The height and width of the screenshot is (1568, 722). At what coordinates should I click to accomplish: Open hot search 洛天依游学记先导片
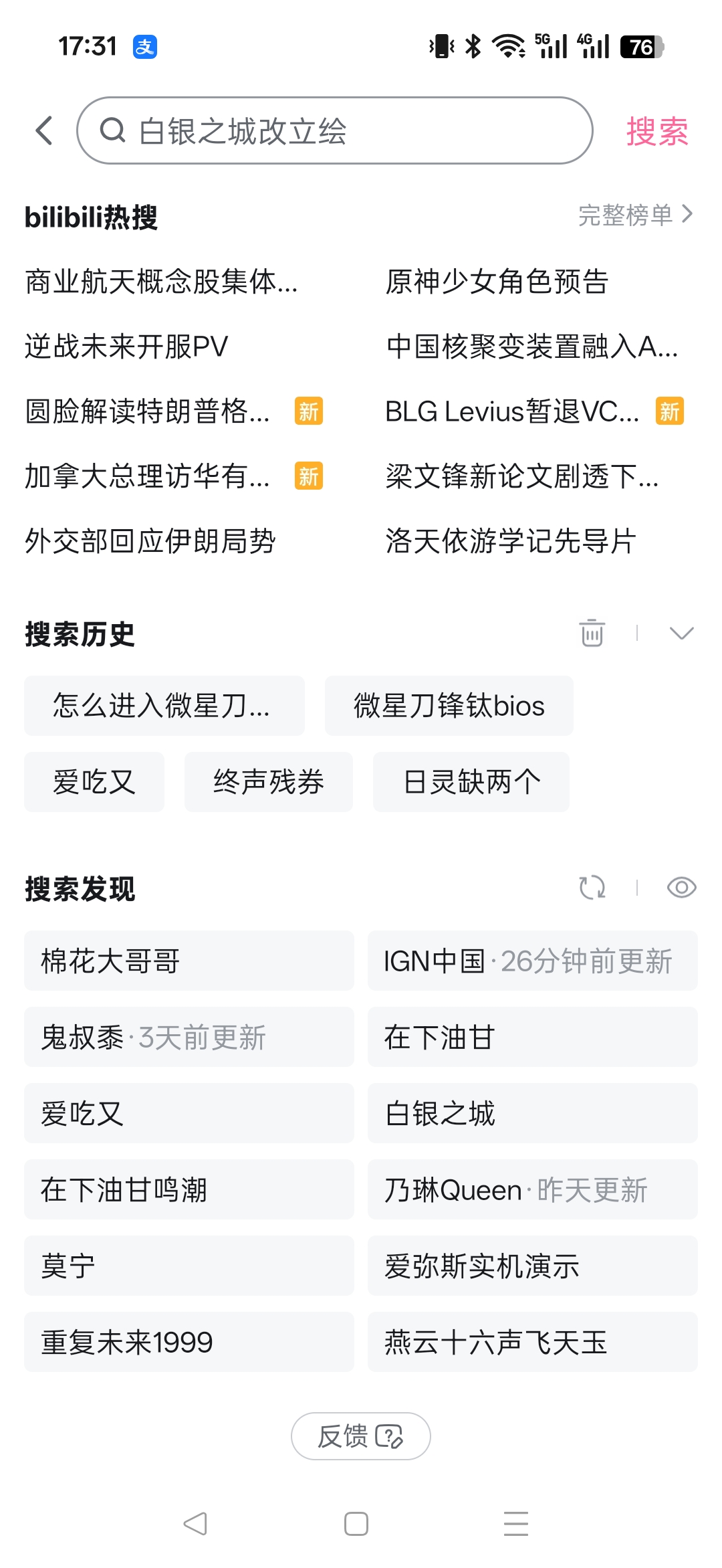511,541
